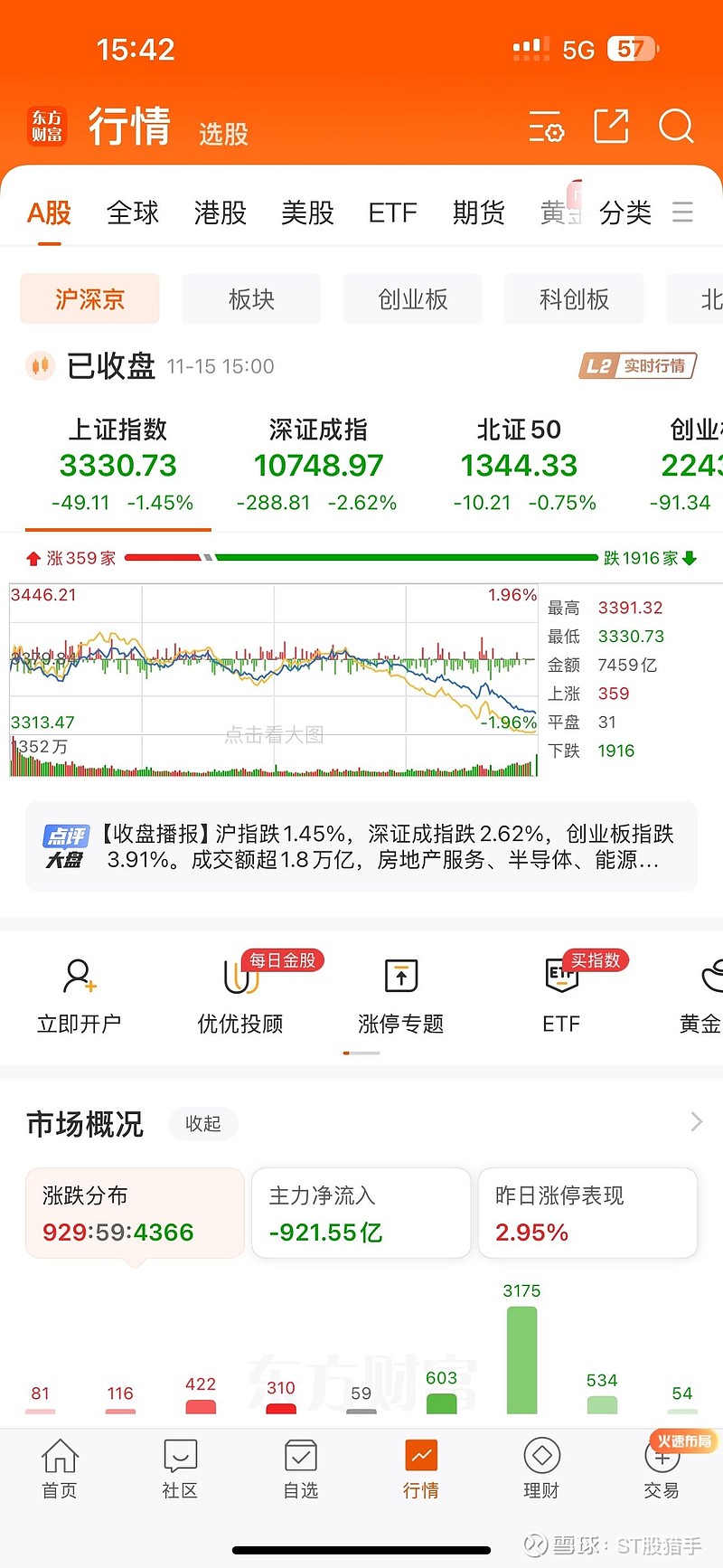
Task: Choose the 科创板 chip
Action: tap(574, 298)
